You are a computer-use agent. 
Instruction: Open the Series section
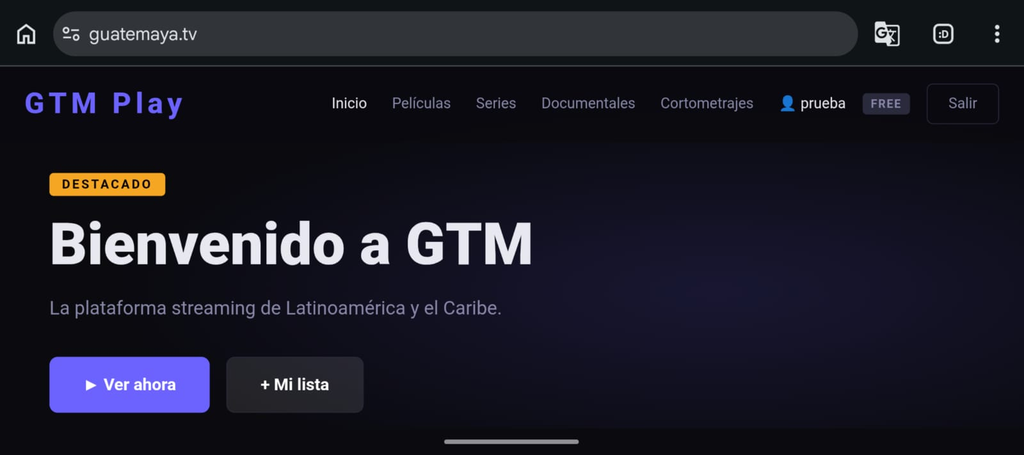point(496,103)
